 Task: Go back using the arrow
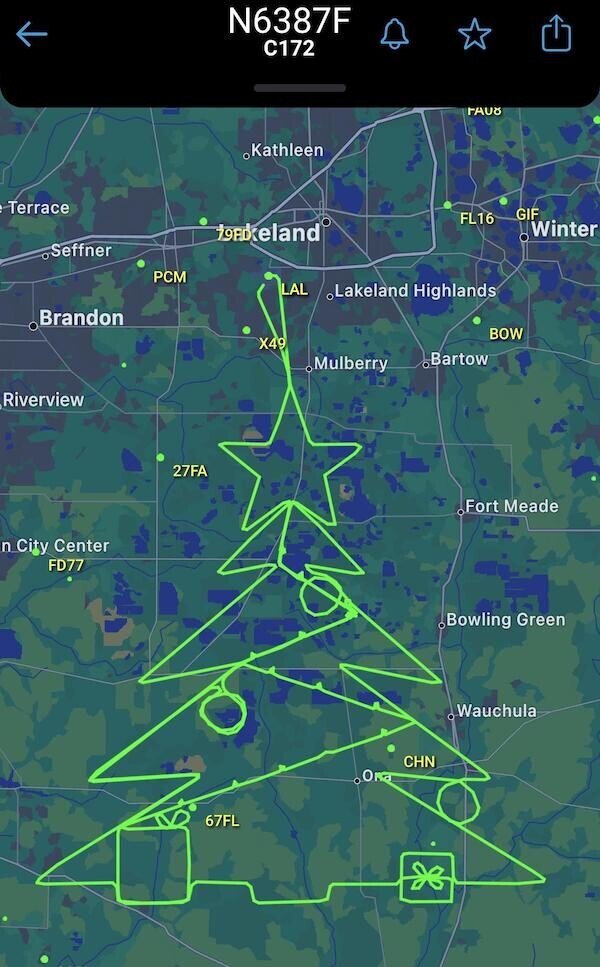32,35
